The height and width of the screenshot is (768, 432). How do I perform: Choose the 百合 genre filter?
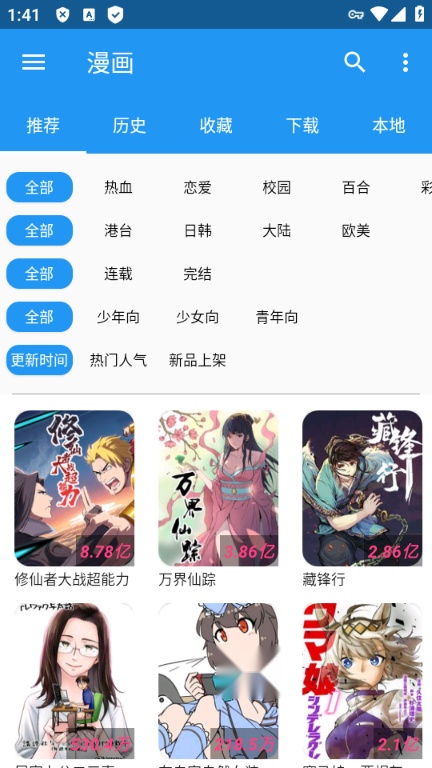pyautogui.click(x=356, y=187)
